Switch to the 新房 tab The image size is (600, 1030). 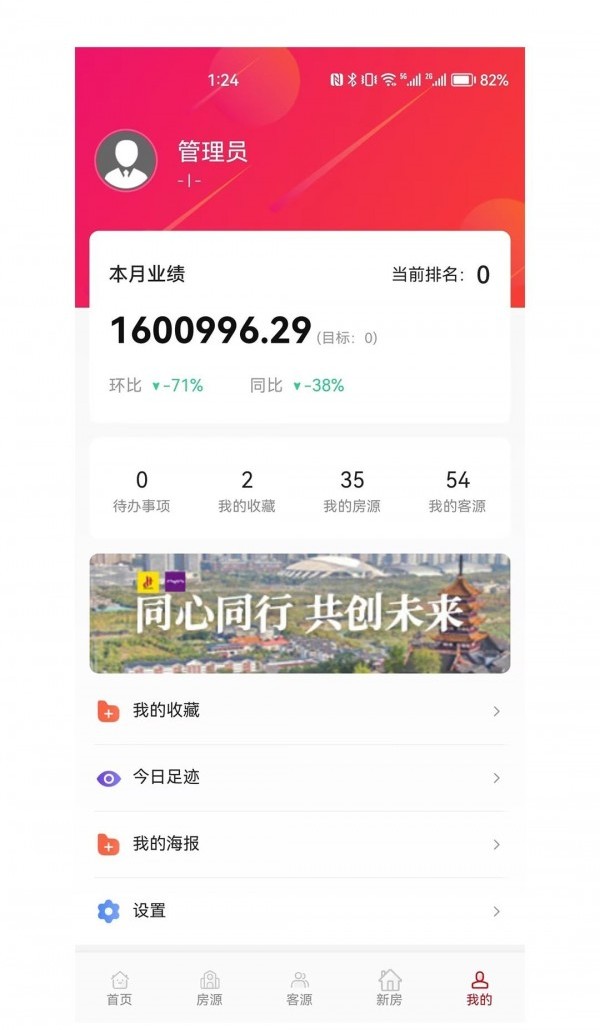[x=389, y=988]
